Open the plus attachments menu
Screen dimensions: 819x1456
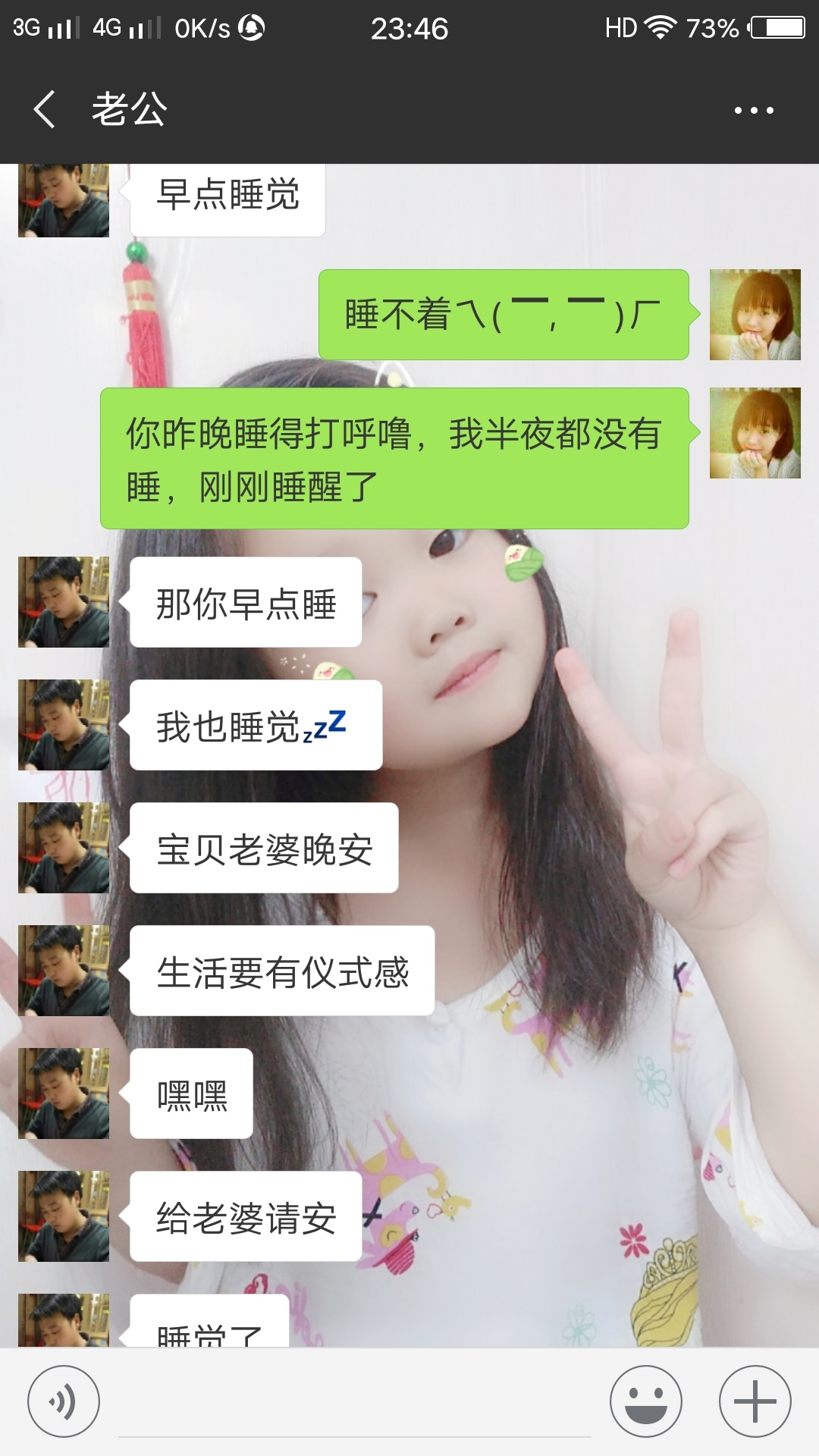[755, 1401]
